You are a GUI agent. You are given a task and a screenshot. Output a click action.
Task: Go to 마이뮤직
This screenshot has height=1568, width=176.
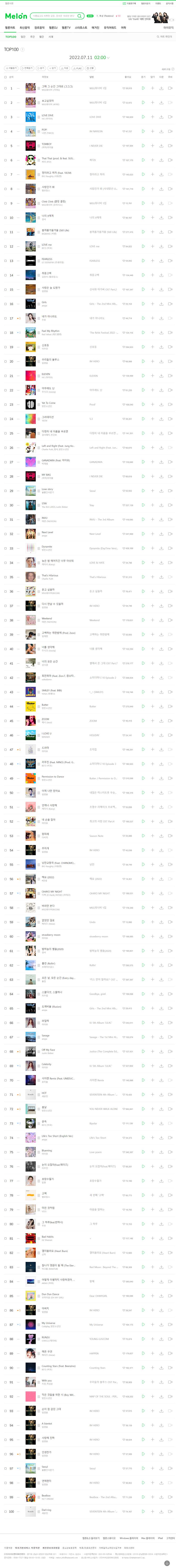tap(168, 27)
